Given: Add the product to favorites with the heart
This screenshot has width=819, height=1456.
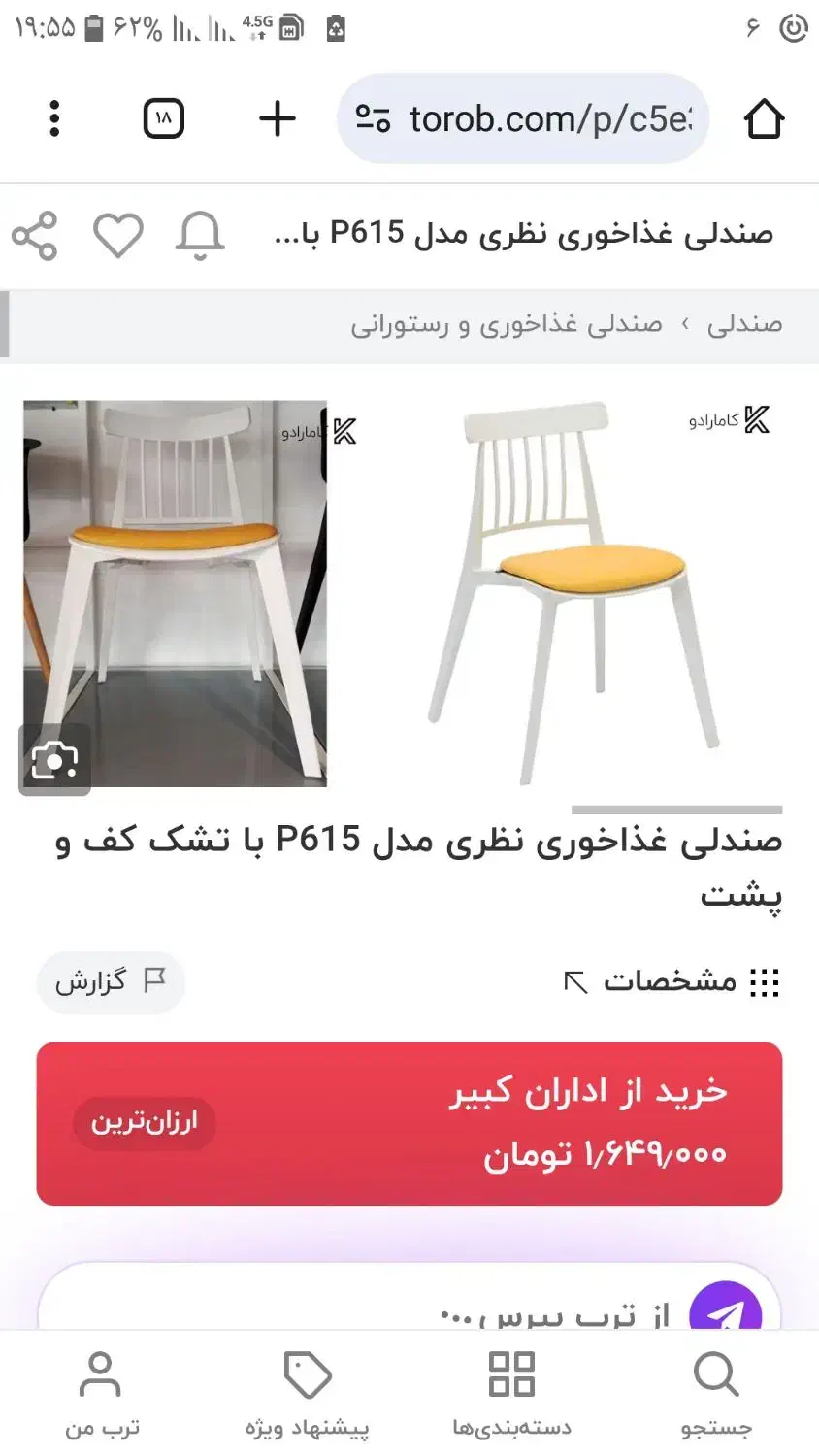Looking at the screenshot, I should tap(118, 235).
